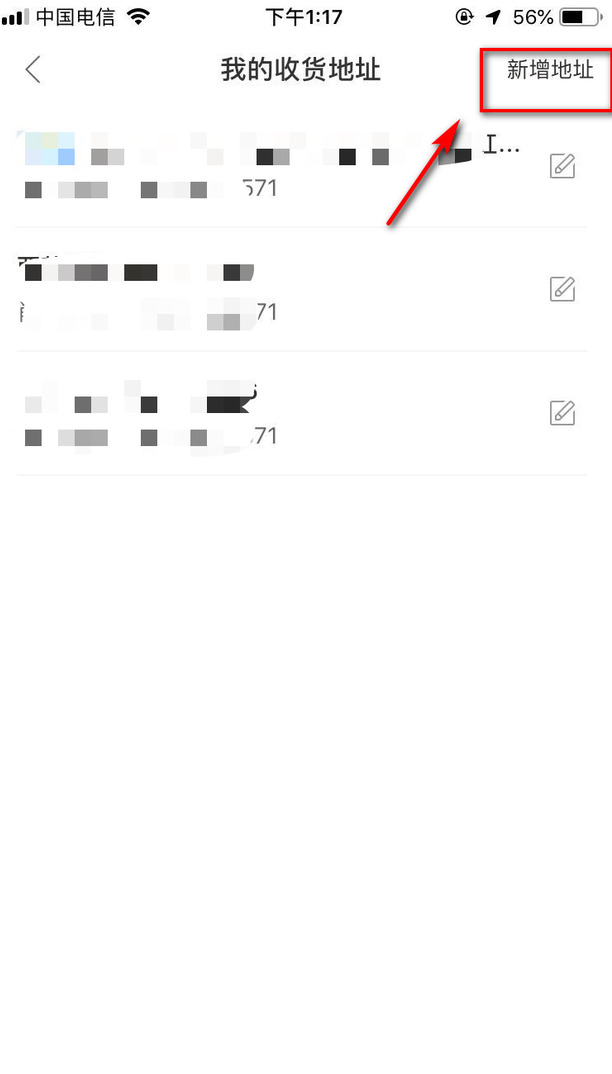Edit the third saved address
This screenshot has width=612, height=1074.
pyautogui.click(x=562, y=413)
